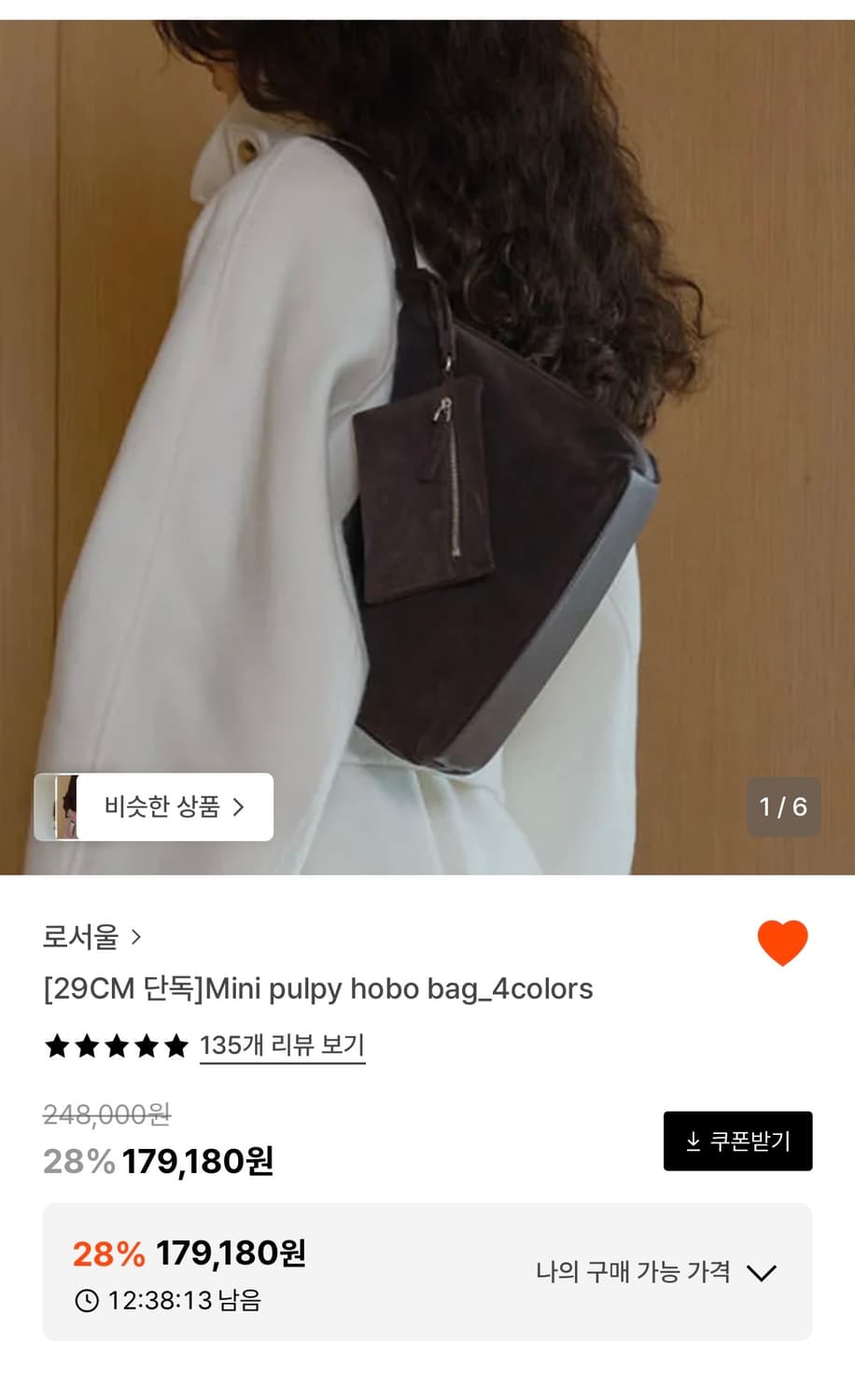This screenshot has width=855, height=1400.
Task: Select the product title Mini pulpy hobo bag
Action: point(317,989)
